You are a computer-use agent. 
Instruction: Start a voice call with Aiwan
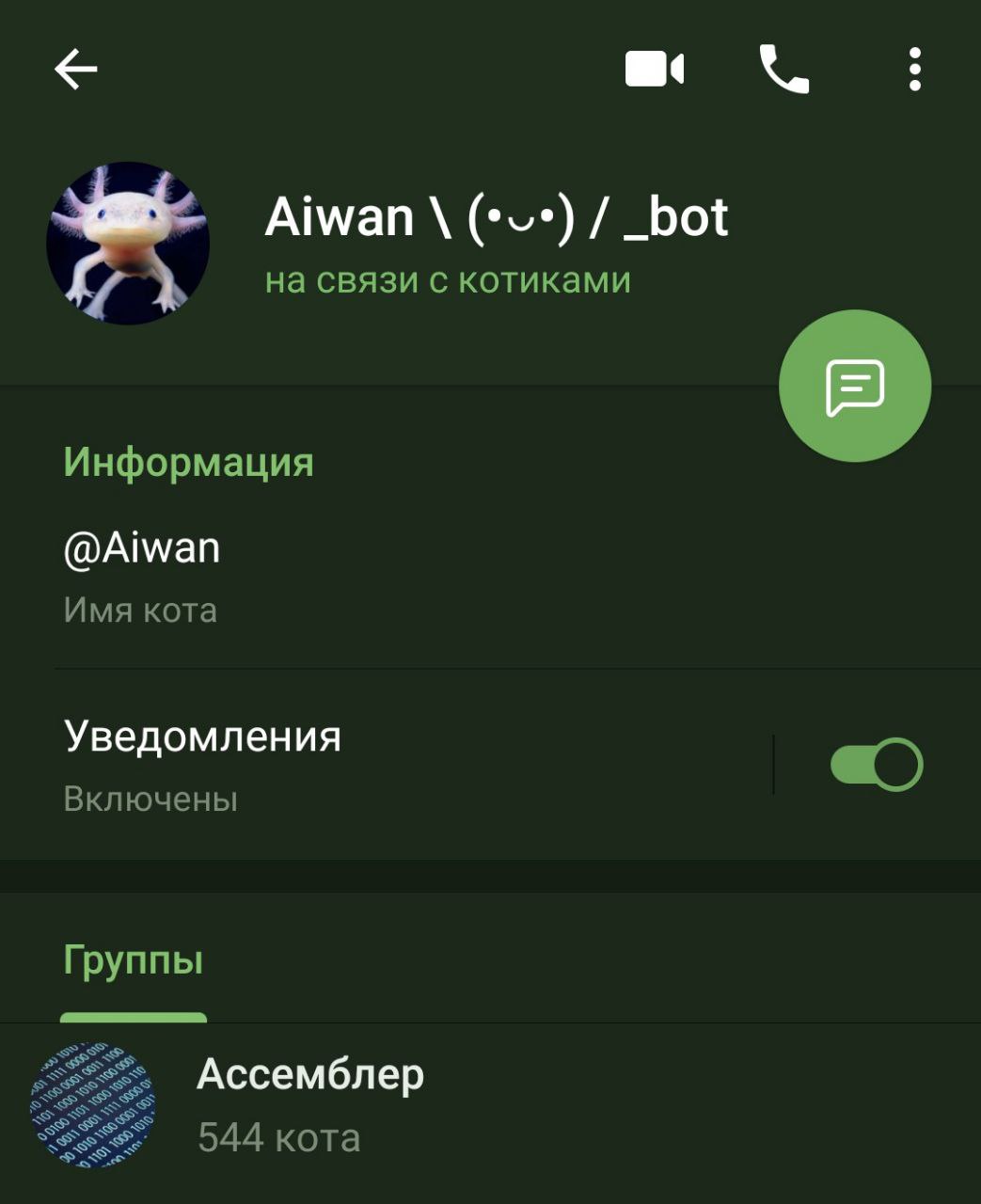point(783,70)
